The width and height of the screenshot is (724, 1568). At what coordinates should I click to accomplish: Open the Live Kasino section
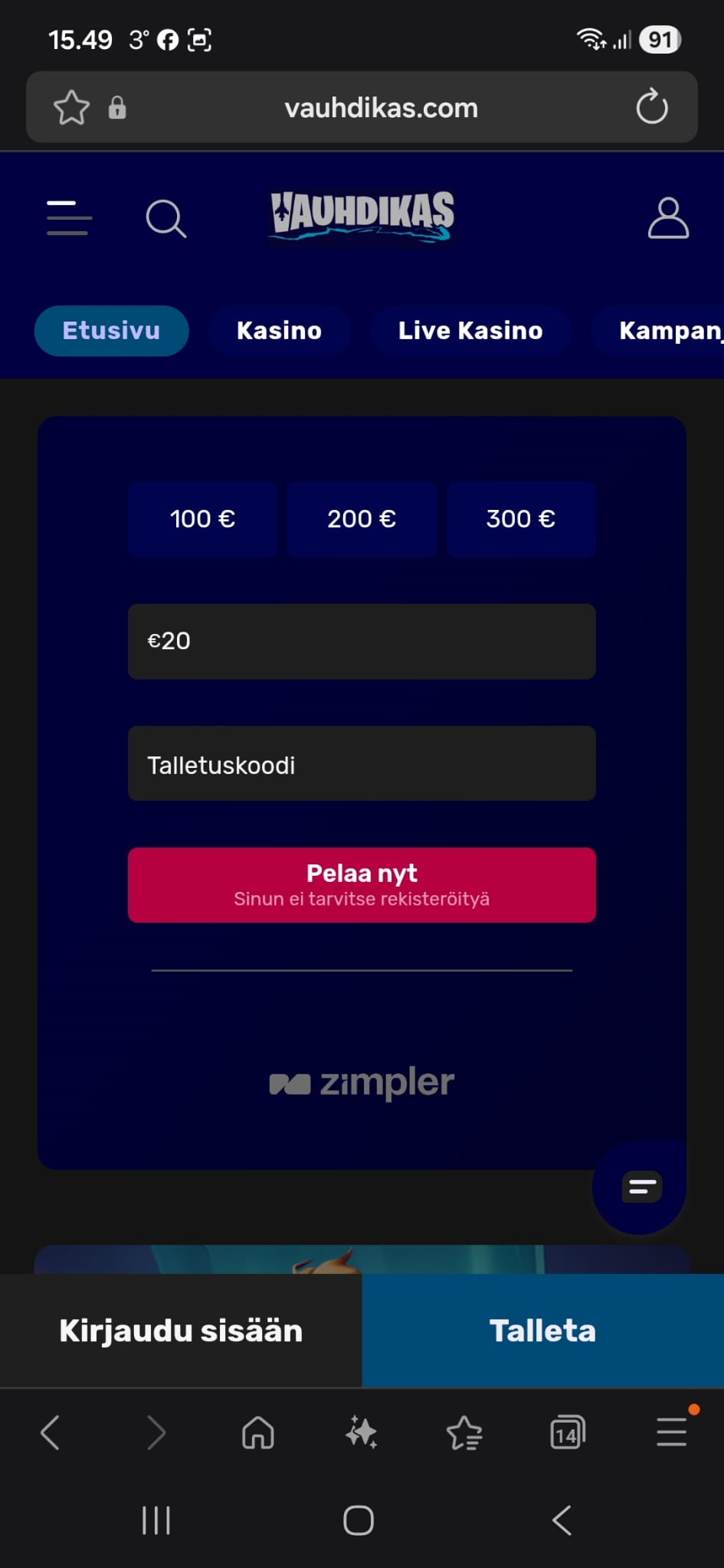(x=470, y=330)
